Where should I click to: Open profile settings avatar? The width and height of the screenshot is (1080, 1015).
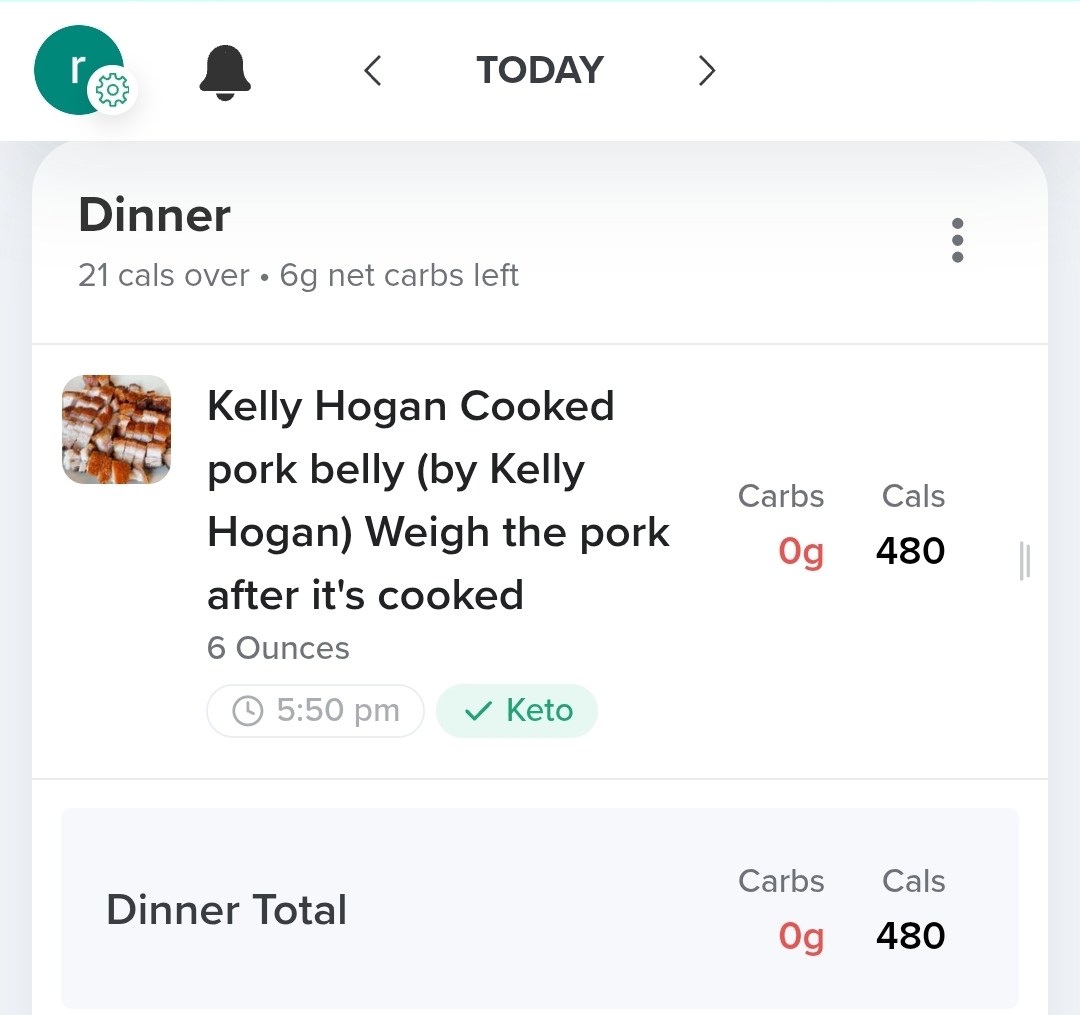coord(80,70)
